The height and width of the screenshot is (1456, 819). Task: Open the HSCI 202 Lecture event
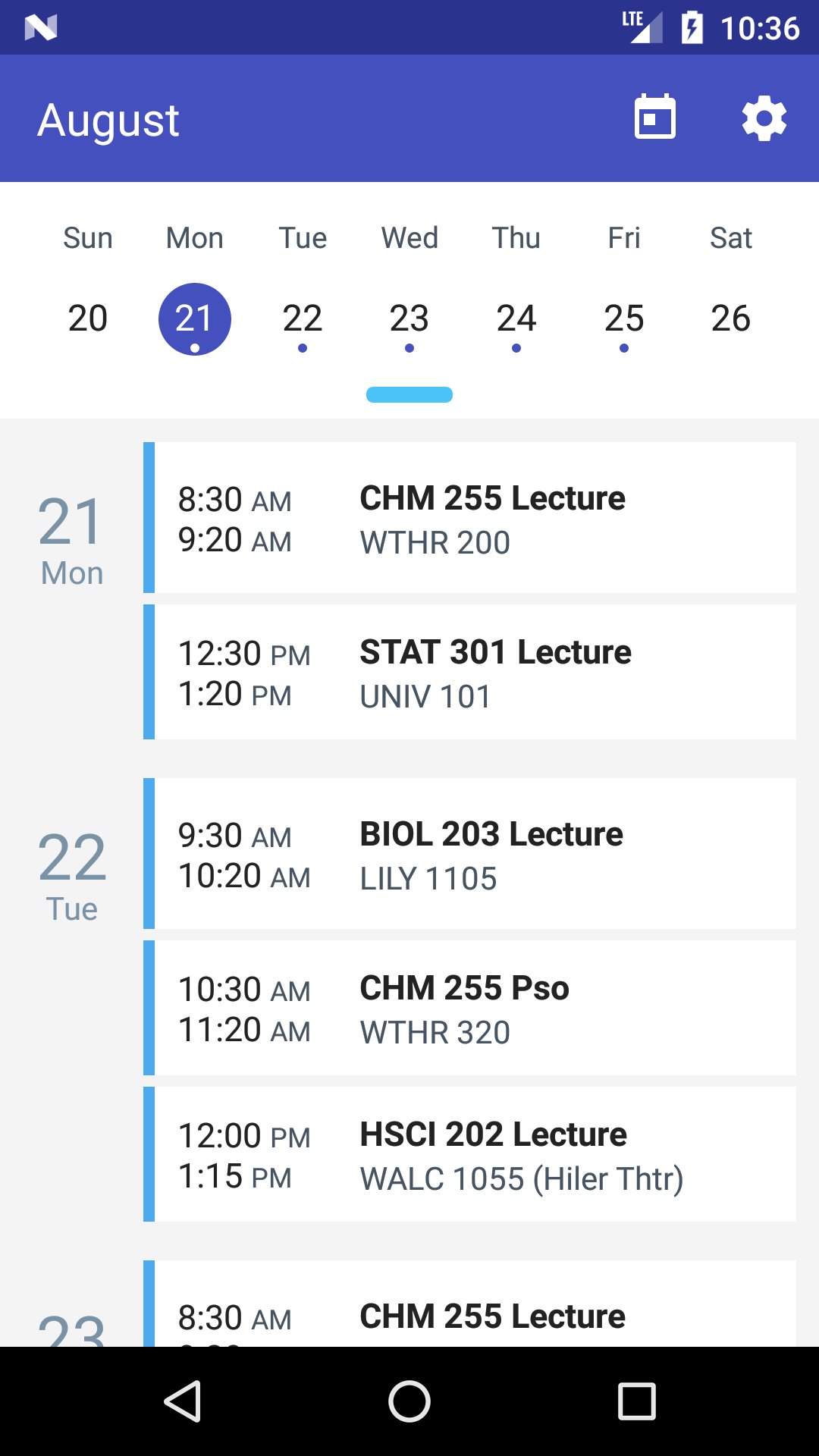coord(470,1154)
